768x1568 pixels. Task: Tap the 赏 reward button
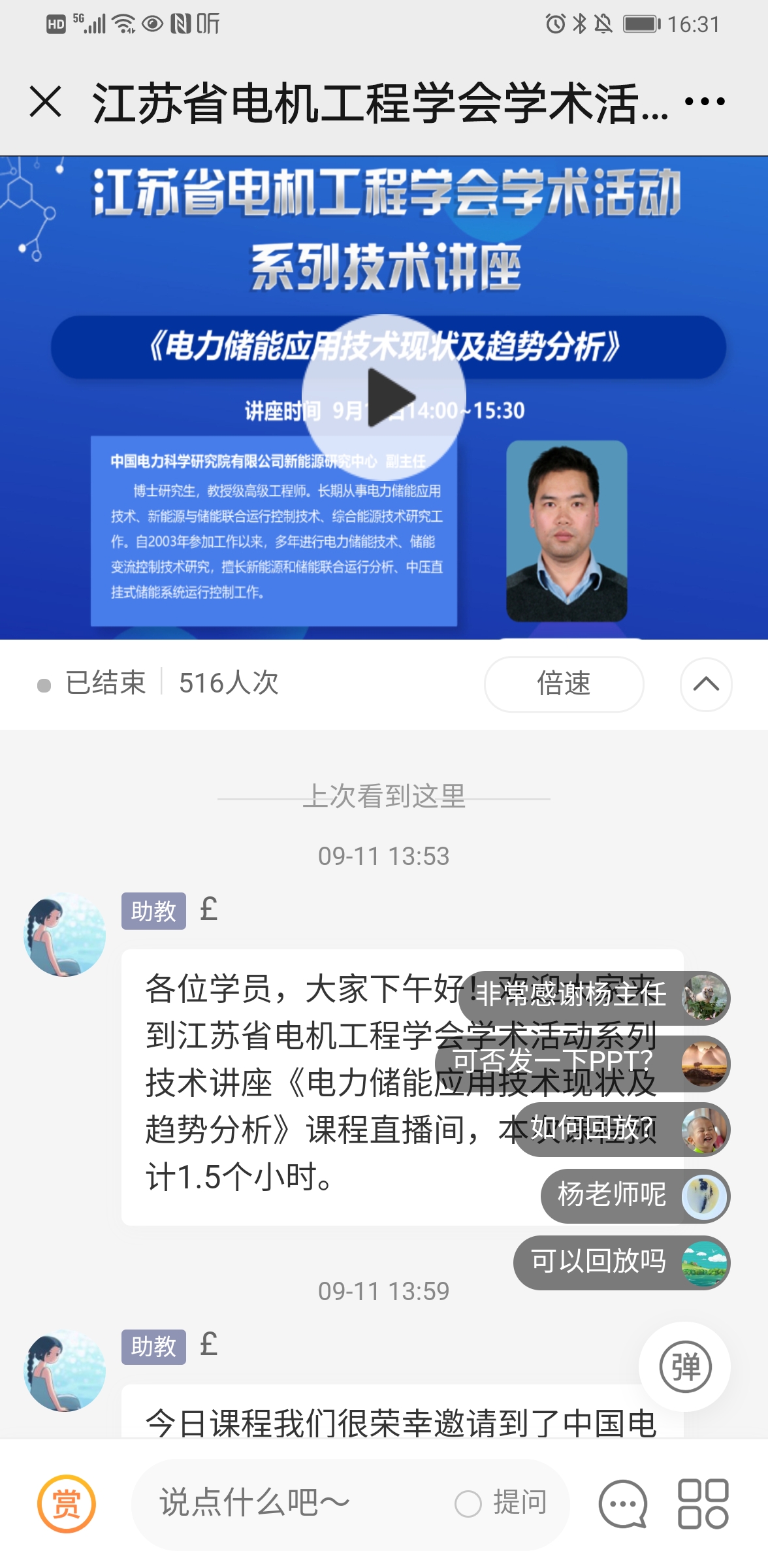coord(67,1503)
